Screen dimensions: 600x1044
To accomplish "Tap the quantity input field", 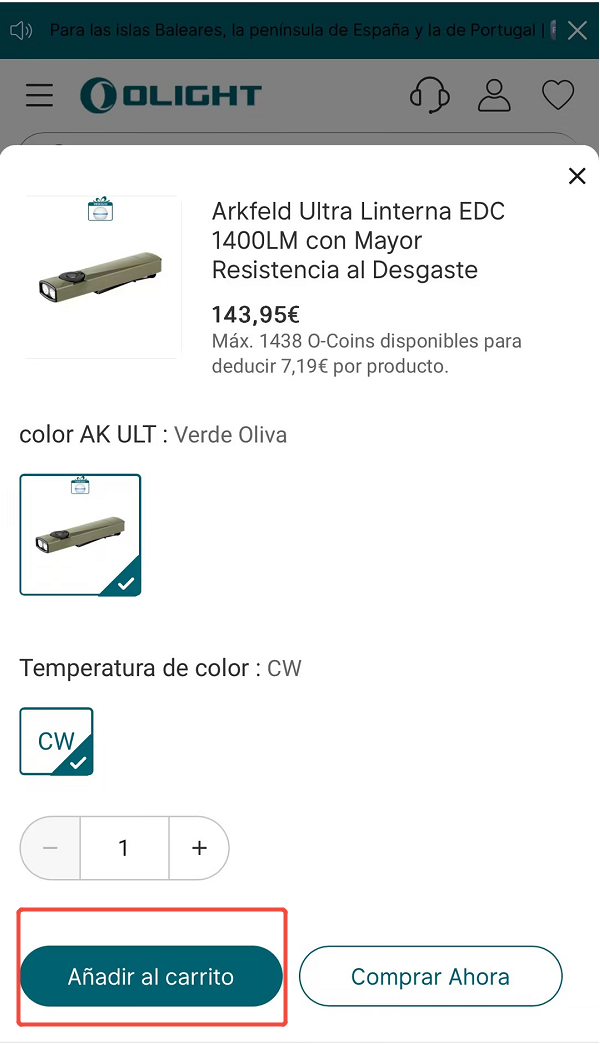I will click(x=124, y=848).
